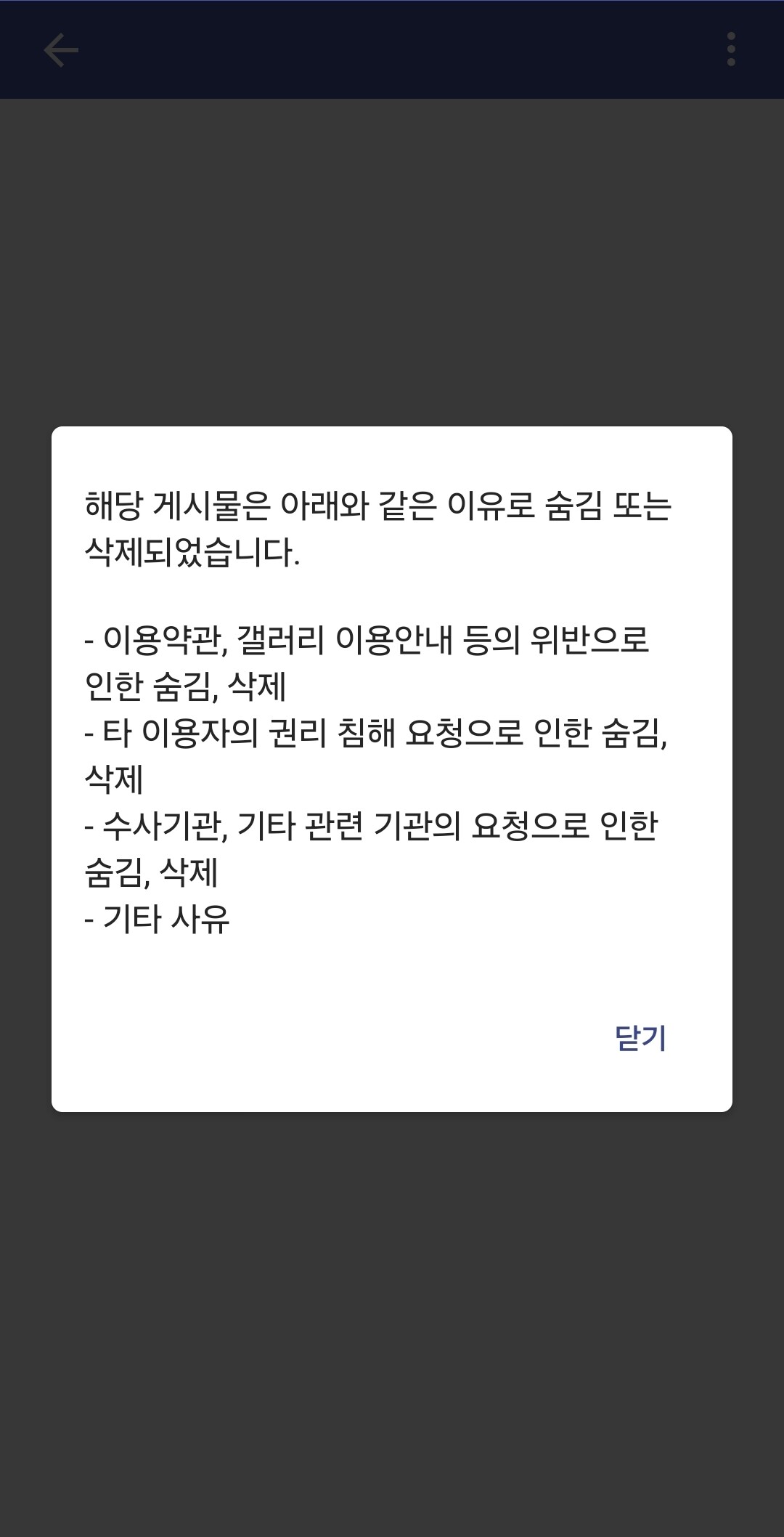Viewport: 784px width, 1537px height.
Task: Open the three-dot overflow menu
Action: point(731,49)
